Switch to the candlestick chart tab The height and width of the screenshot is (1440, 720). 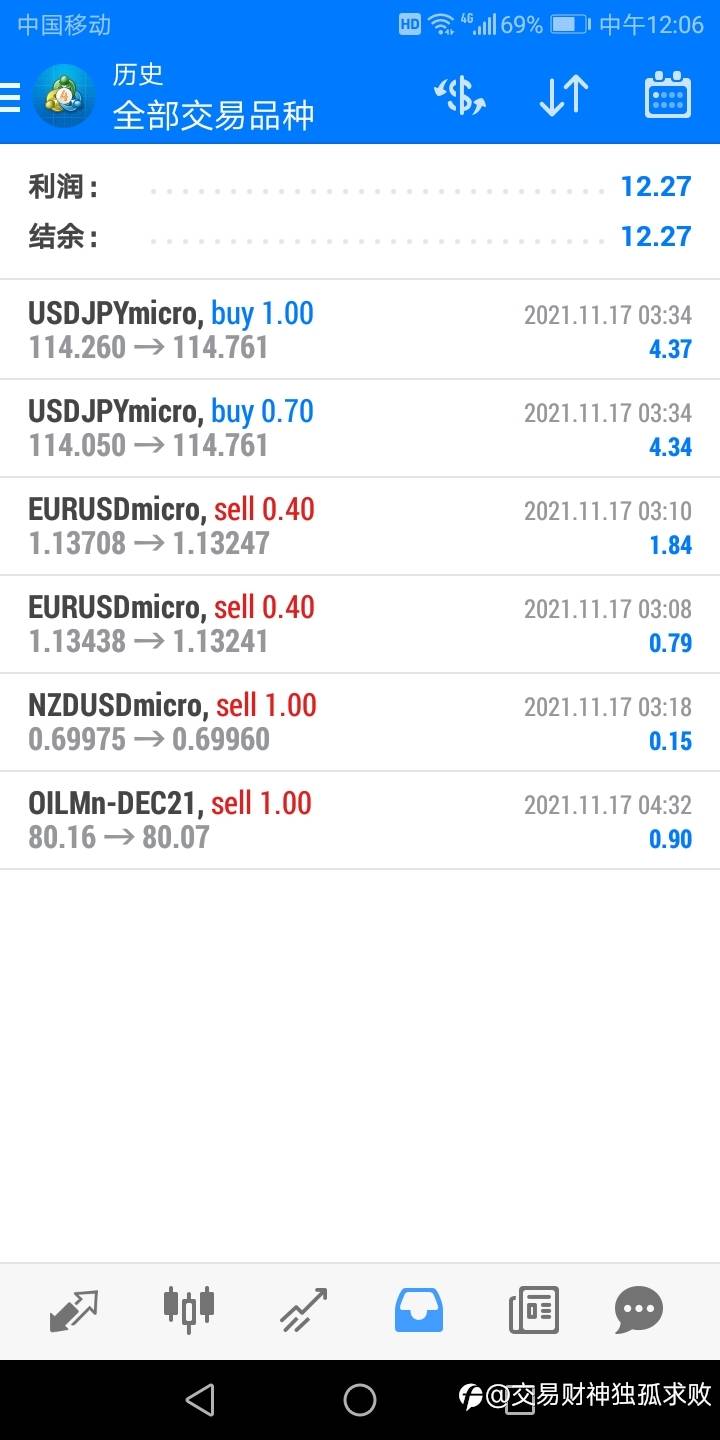(x=189, y=1309)
